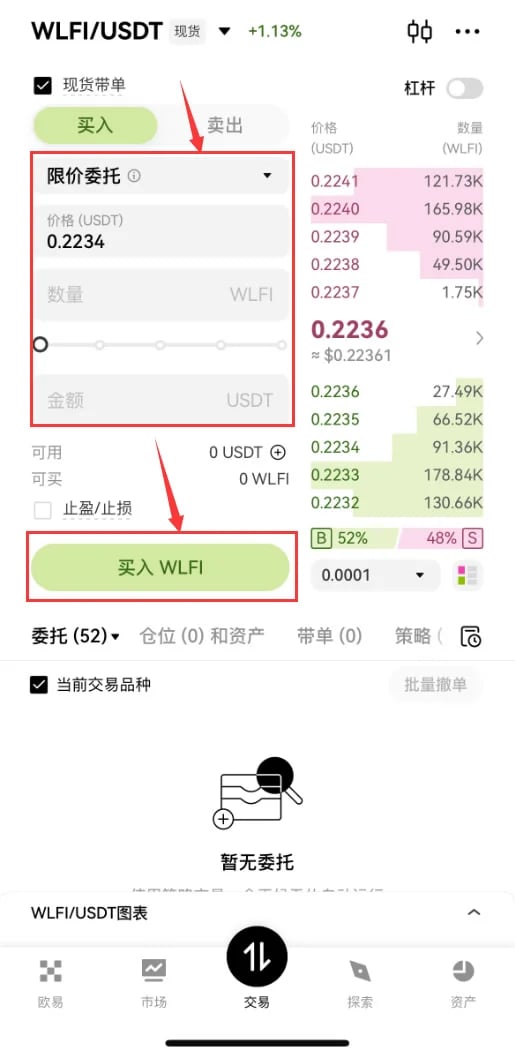Open the order history clock icon
515x1055 pixels.
pyautogui.click(x=471, y=636)
